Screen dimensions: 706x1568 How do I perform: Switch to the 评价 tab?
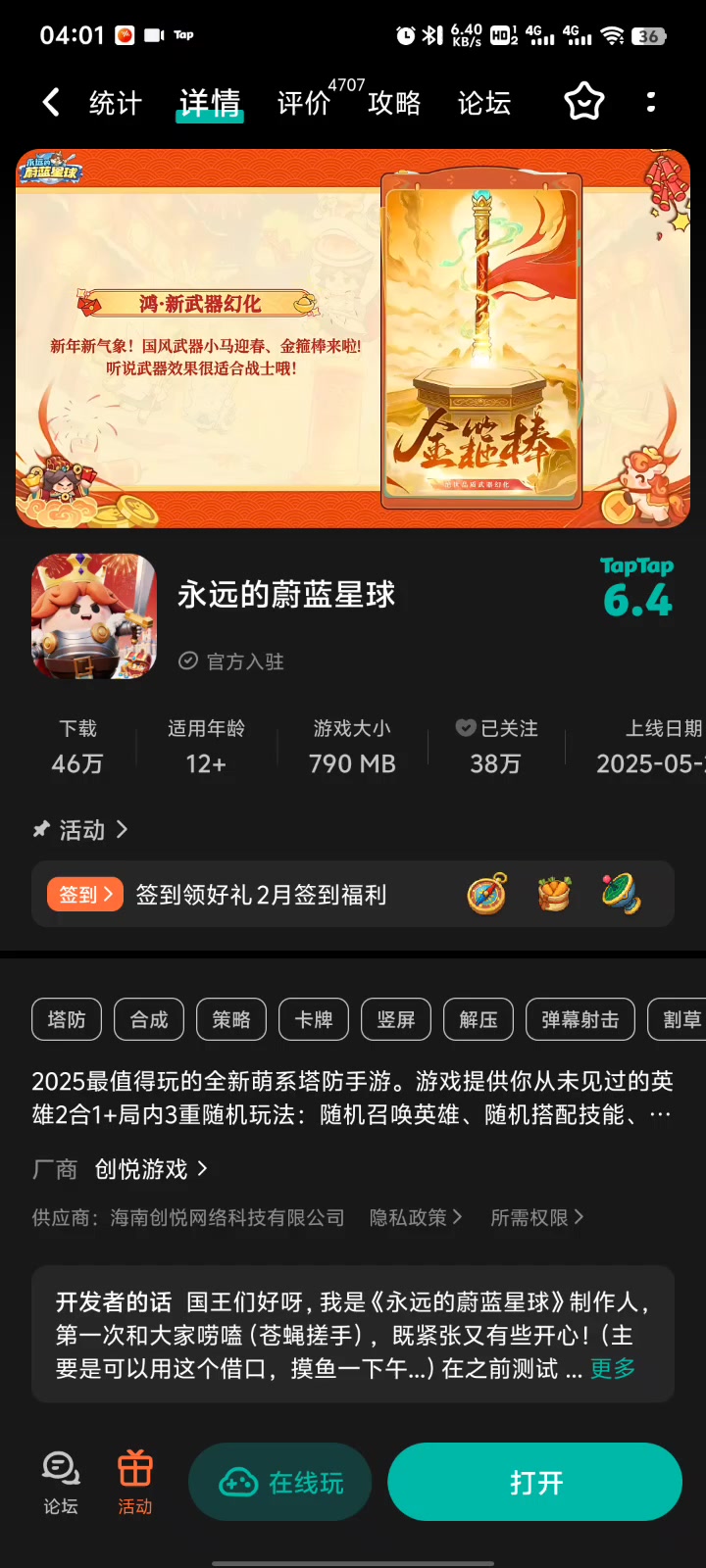304,103
